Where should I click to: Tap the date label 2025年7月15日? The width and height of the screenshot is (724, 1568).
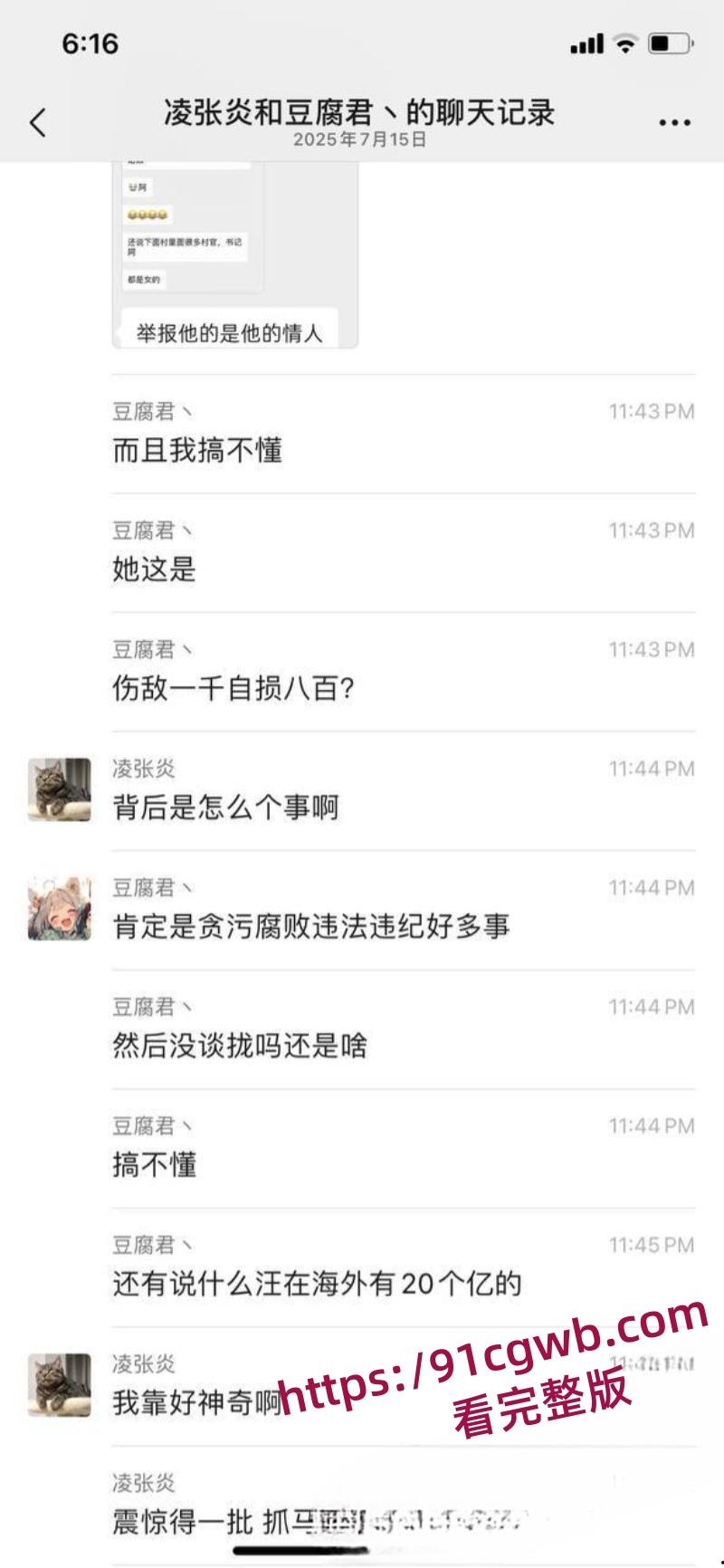pos(358,140)
